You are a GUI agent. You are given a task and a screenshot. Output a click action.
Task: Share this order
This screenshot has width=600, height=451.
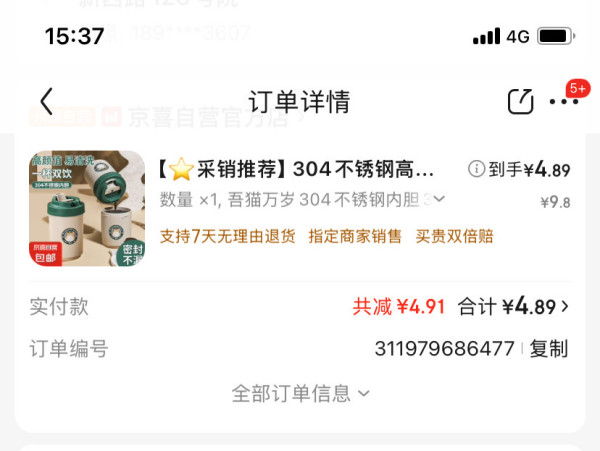pos(520,101)
